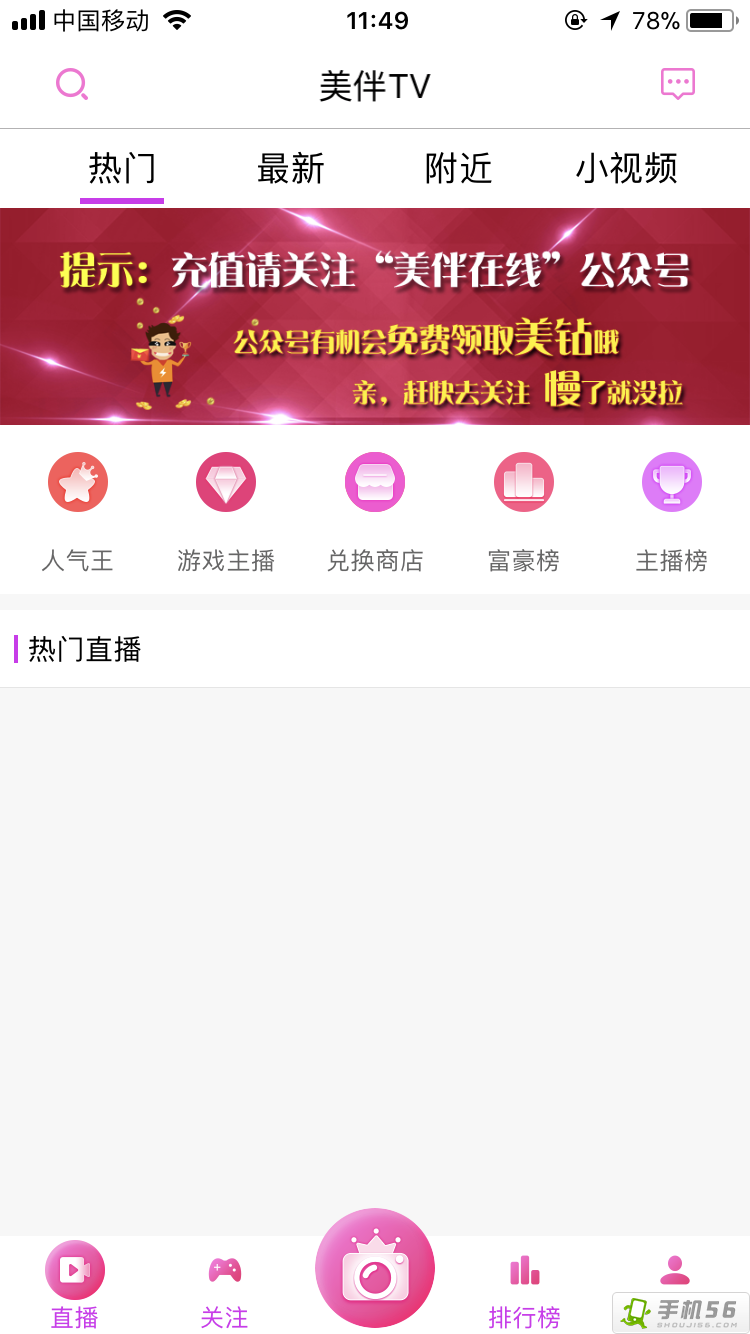Switch to the 最新 tab
Image resolution: width=750 pixels, height=1334 pixels.
coord(291,168)
